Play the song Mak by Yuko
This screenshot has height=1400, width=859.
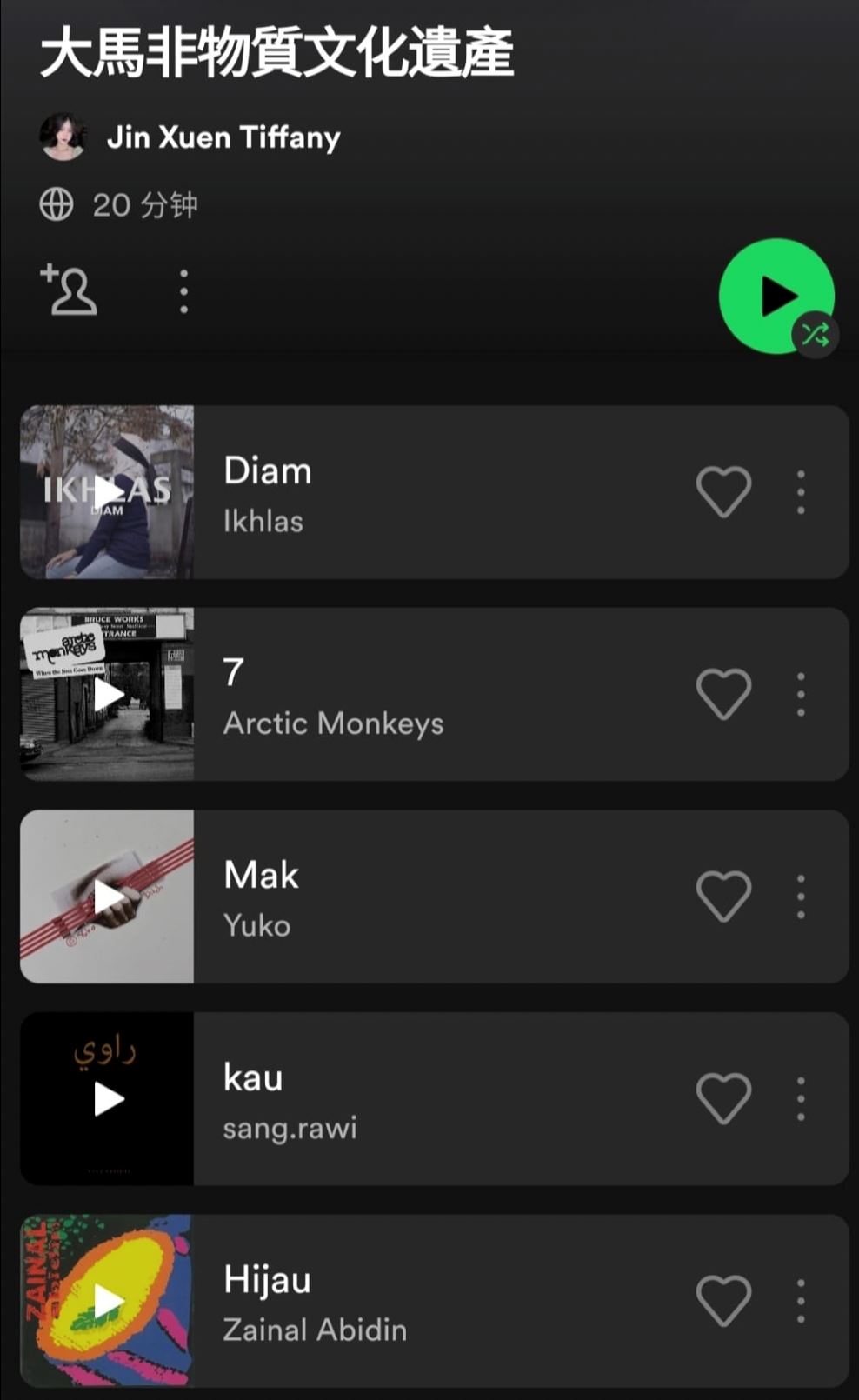pos(108,897)
